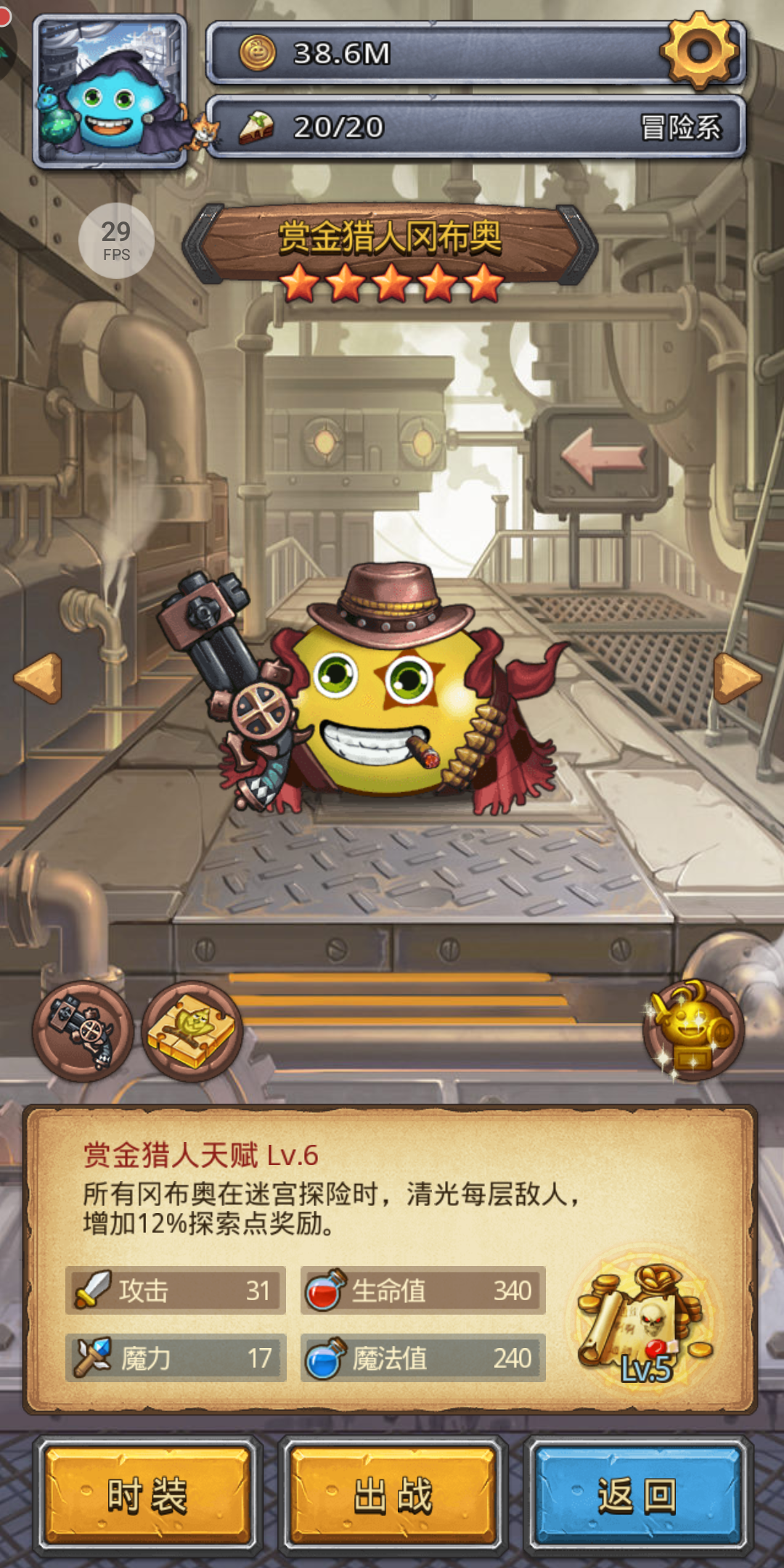Go to the previous Gumball with left arrow
The image size is (784, 1568).
pos(38,678)
